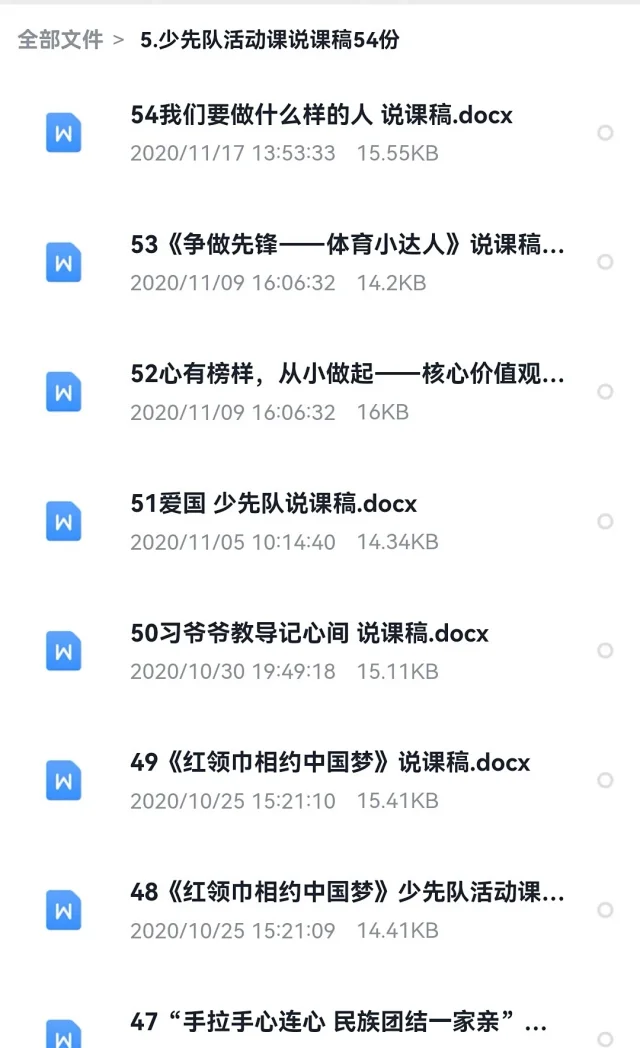
Task: Go back to 全部文件 in the breadcrumb
Action: click(x=60, y=39)
